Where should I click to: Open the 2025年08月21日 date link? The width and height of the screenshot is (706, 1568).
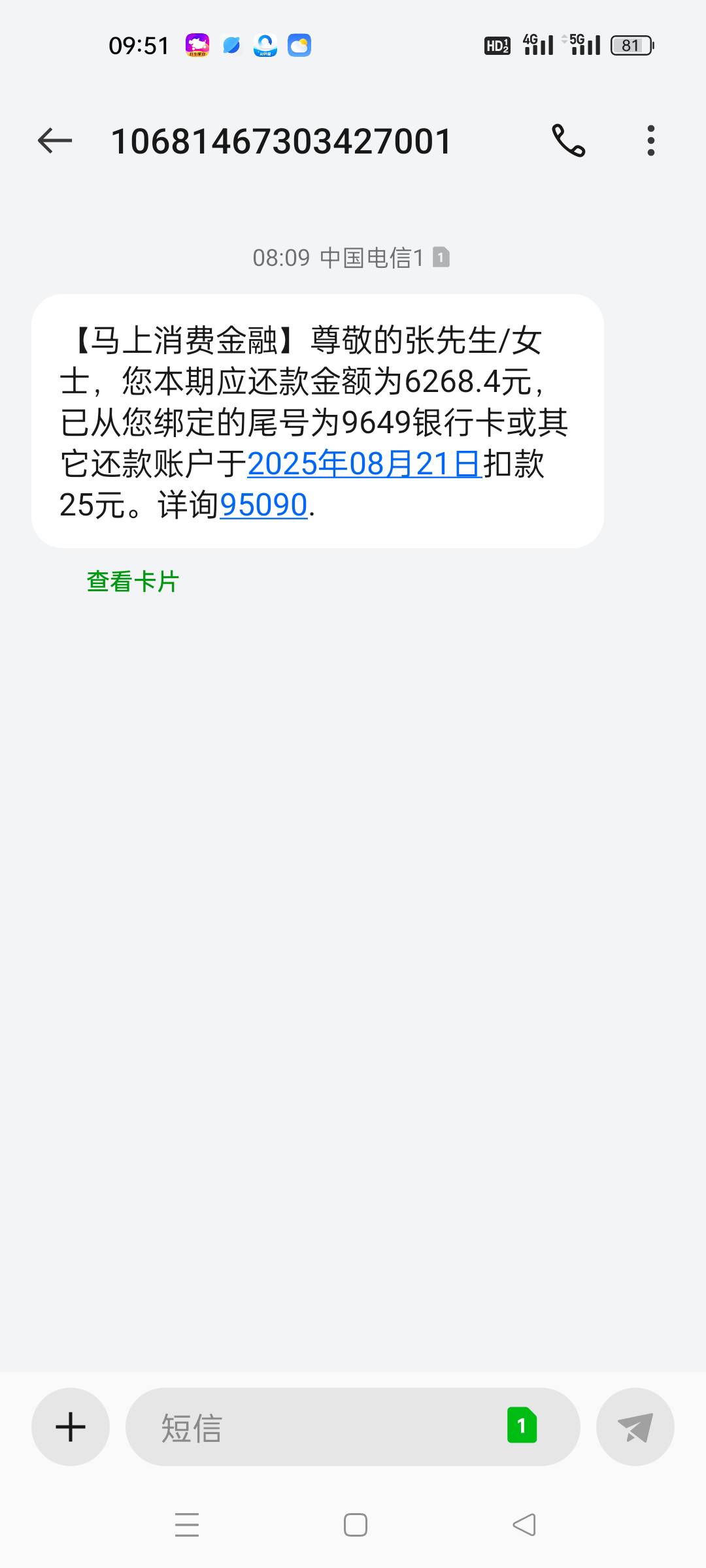point(364,464)
